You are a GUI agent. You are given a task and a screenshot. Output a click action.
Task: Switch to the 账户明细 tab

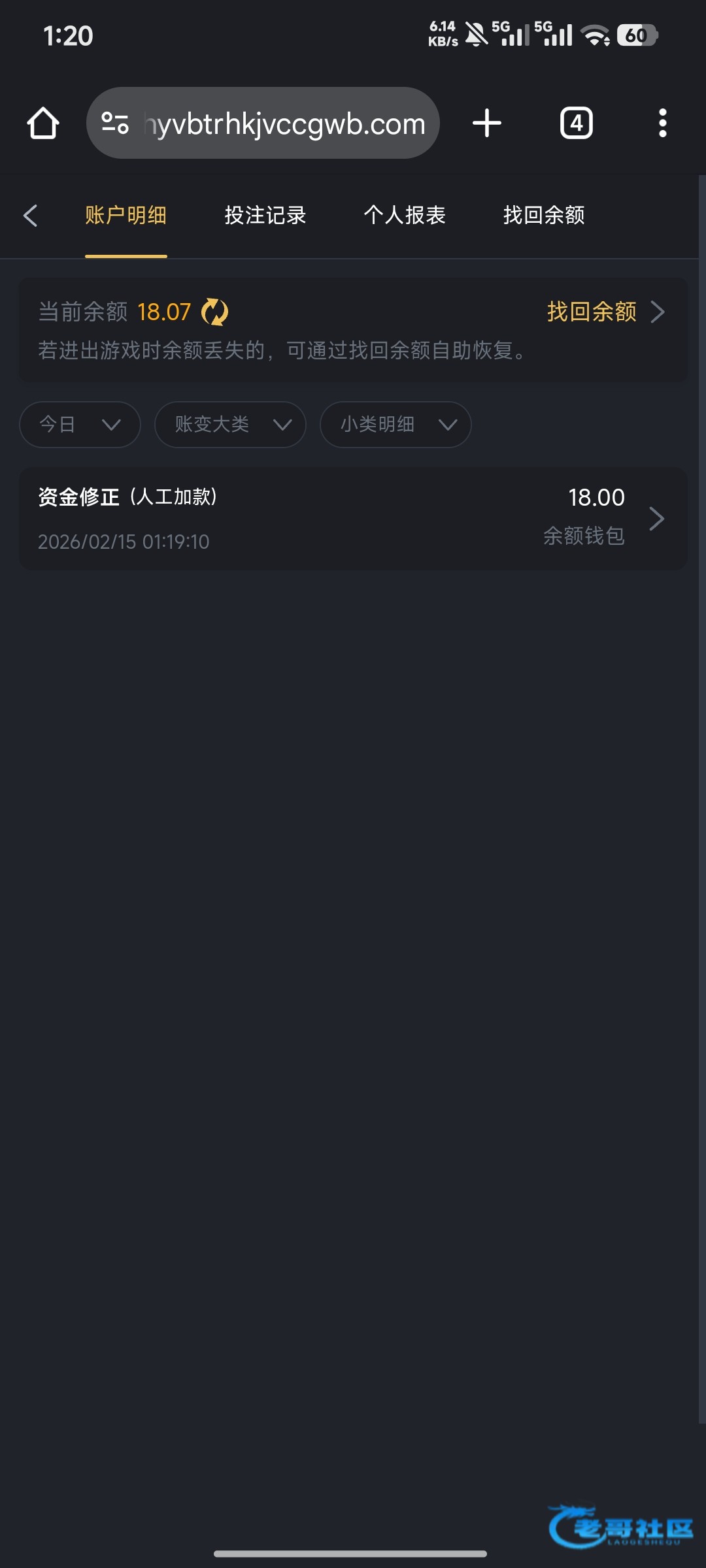126,216
